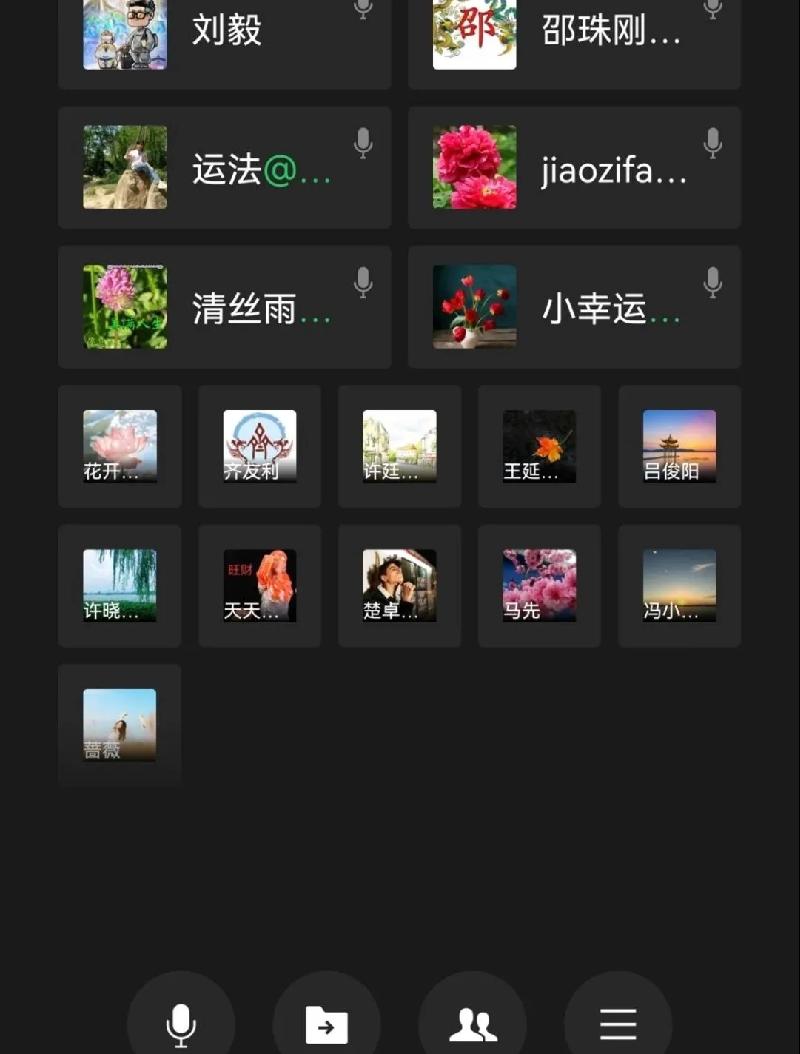
Task: Open the 吕俊阳 avatar tile
Action: click(x=680, y=446)
